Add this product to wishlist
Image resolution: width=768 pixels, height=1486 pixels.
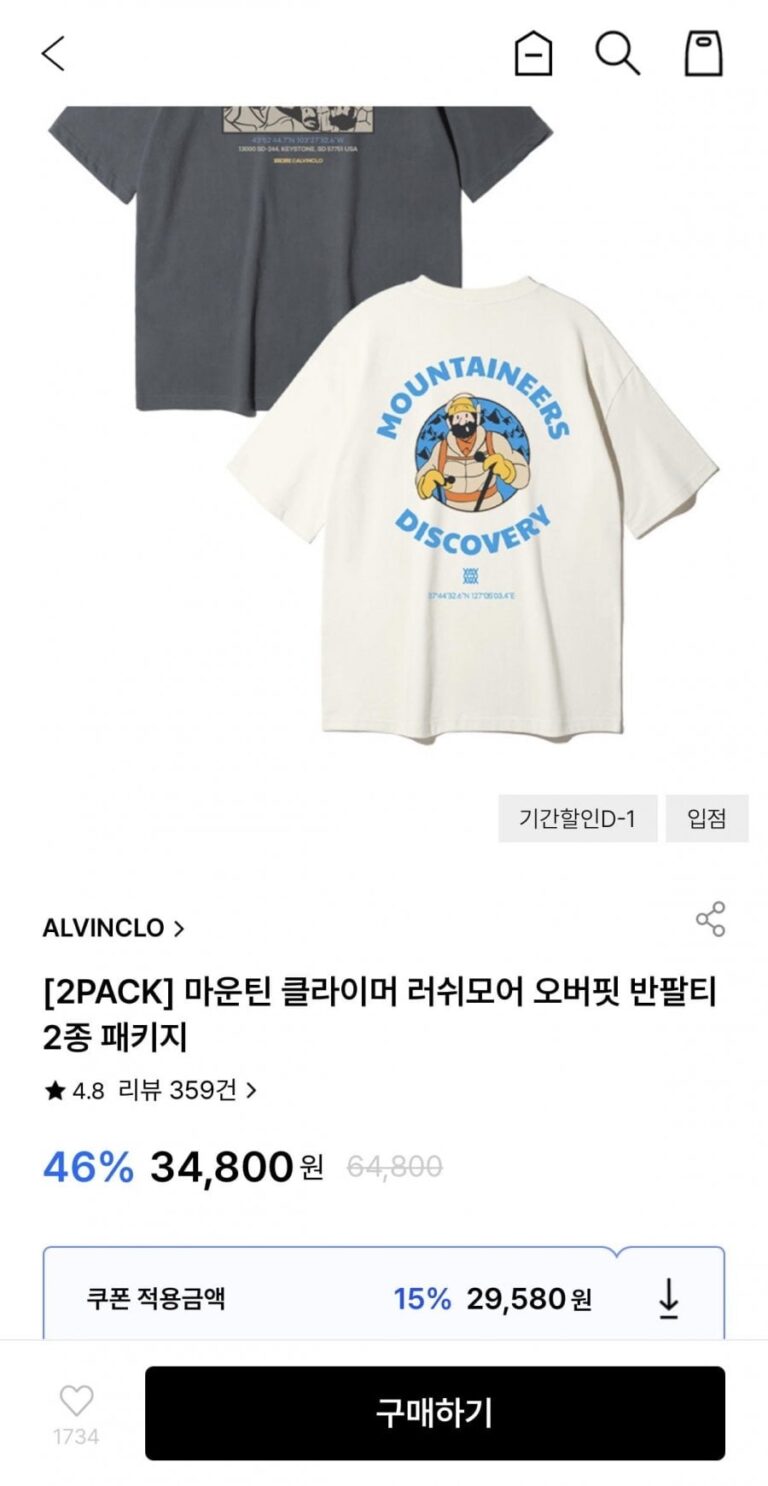pos(76,1401)
